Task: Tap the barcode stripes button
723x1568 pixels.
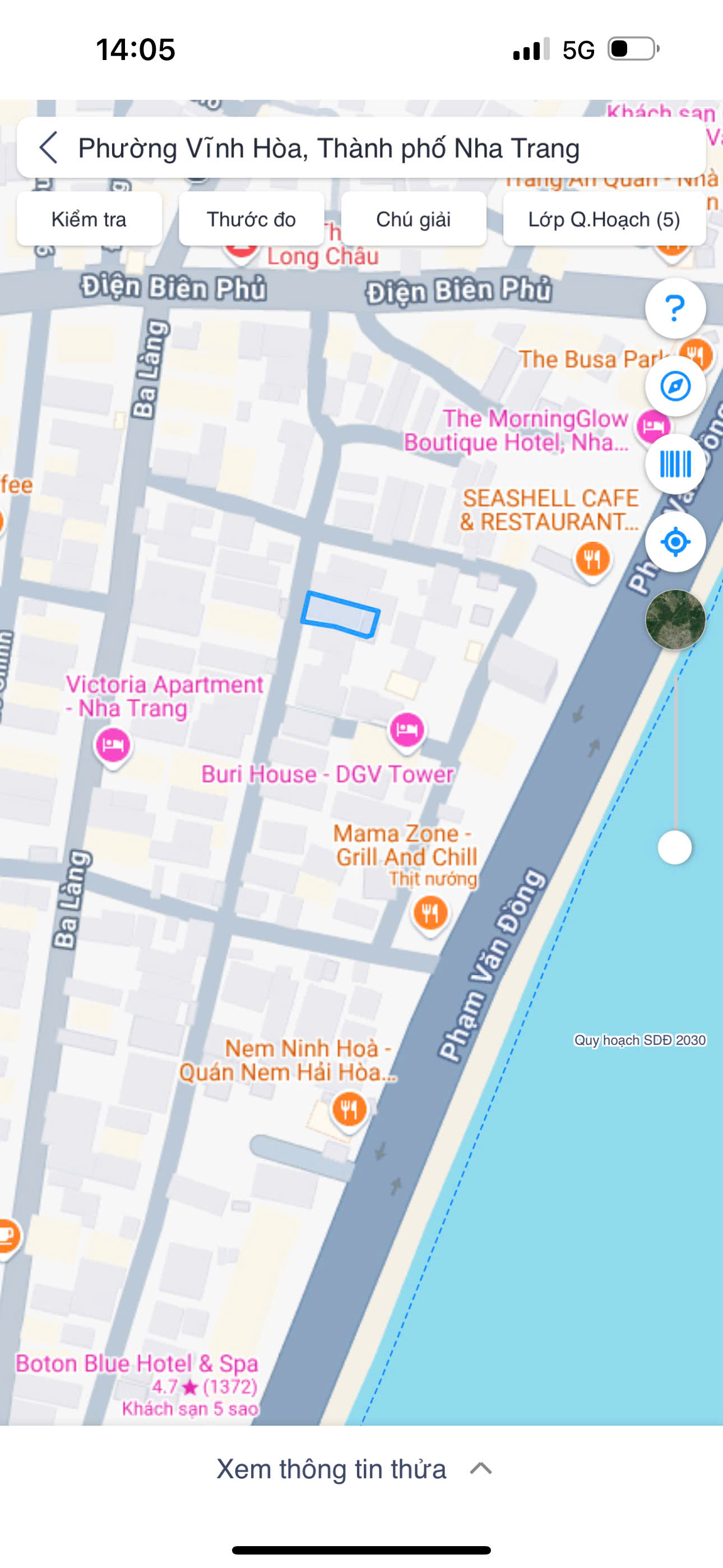Action: point(675,464)
